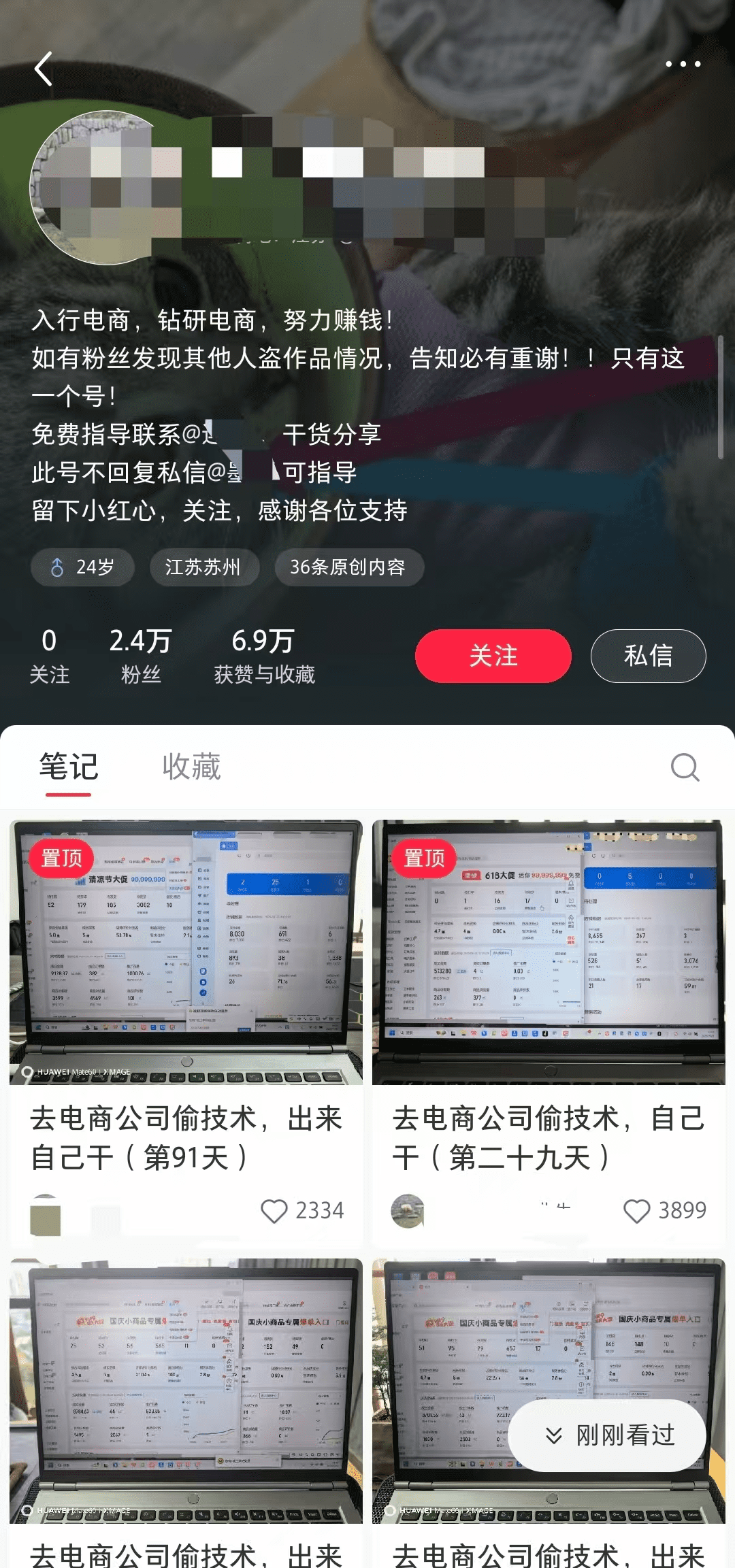View the 关注 following count list
735x1568 pixels.
(x=49, y=656)
